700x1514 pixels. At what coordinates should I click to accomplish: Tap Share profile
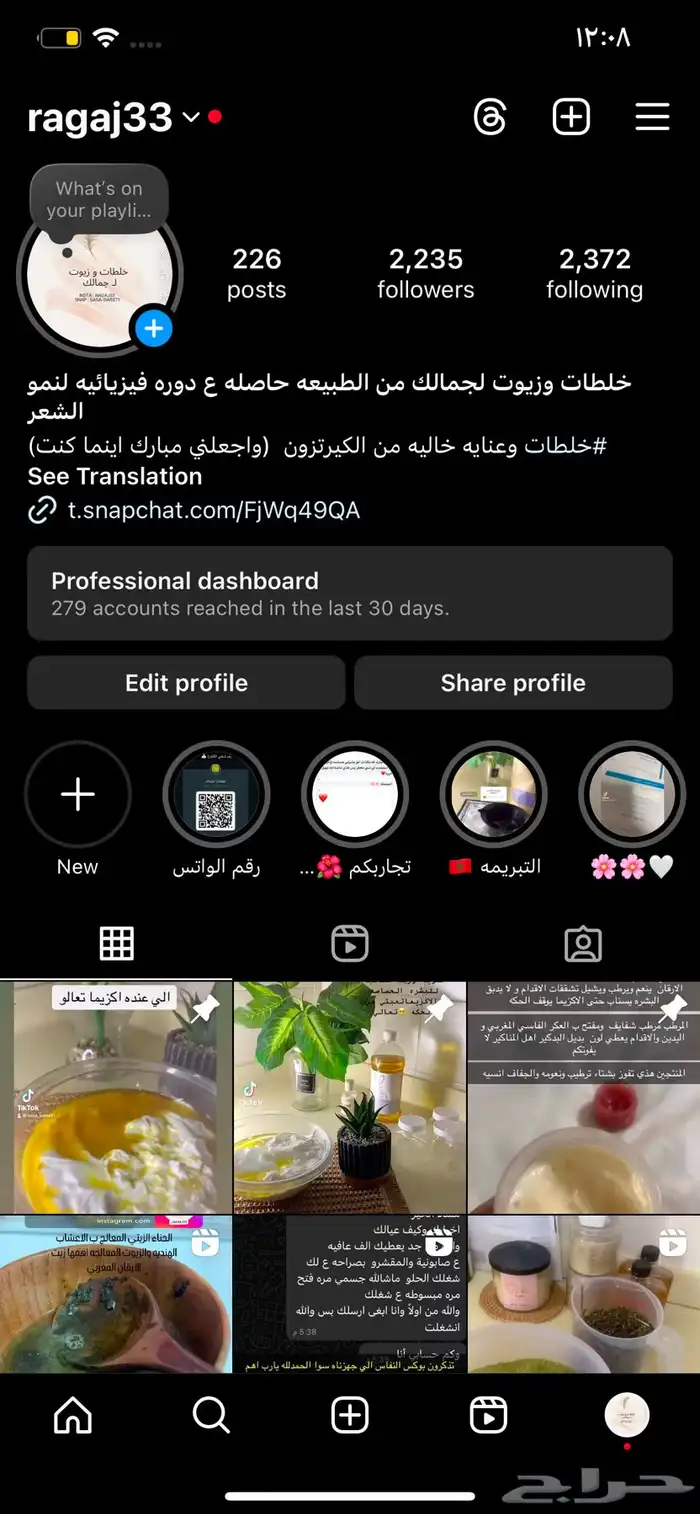(x=513, y=683)
